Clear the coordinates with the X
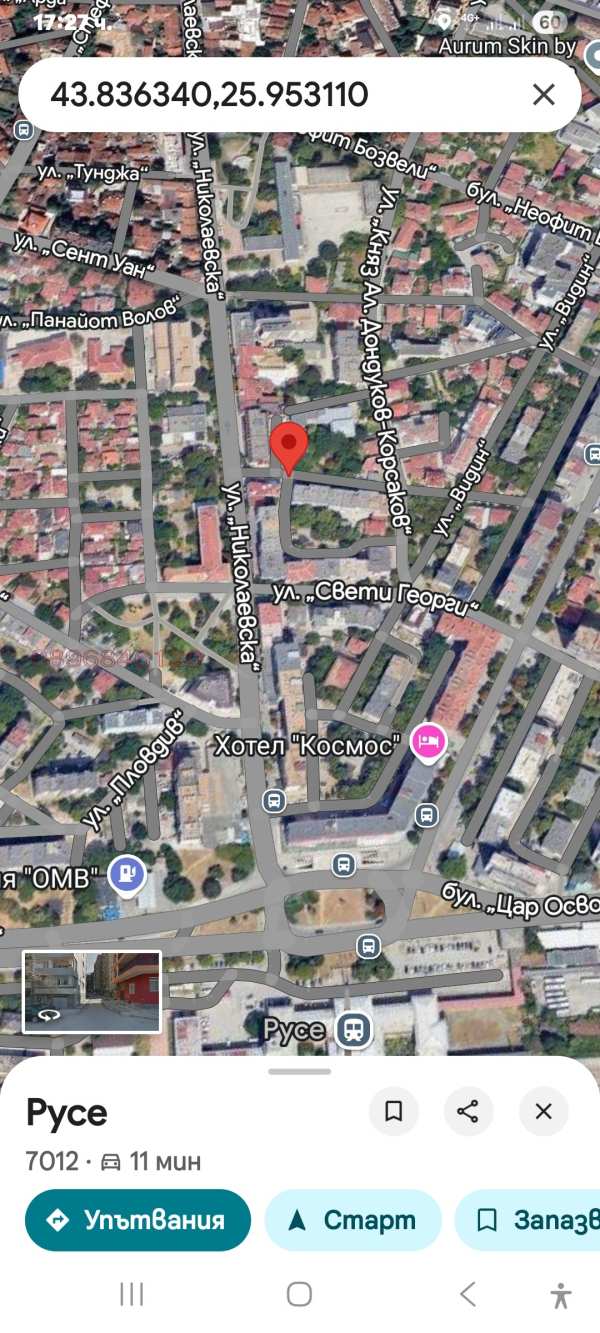The width and height of the screenshot is (600, 1333). click(543, 95)
